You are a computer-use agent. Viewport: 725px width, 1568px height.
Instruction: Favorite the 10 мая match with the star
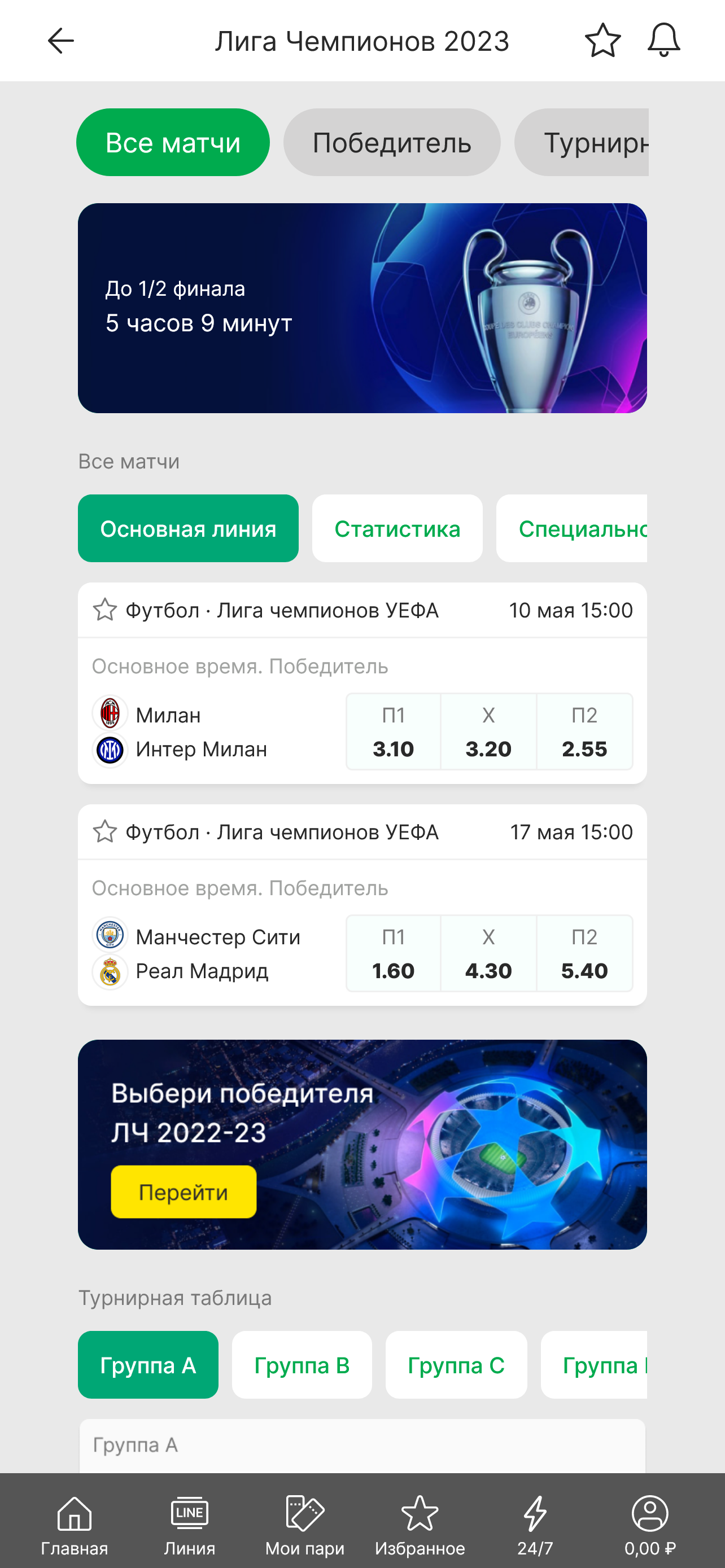point(104,610)
